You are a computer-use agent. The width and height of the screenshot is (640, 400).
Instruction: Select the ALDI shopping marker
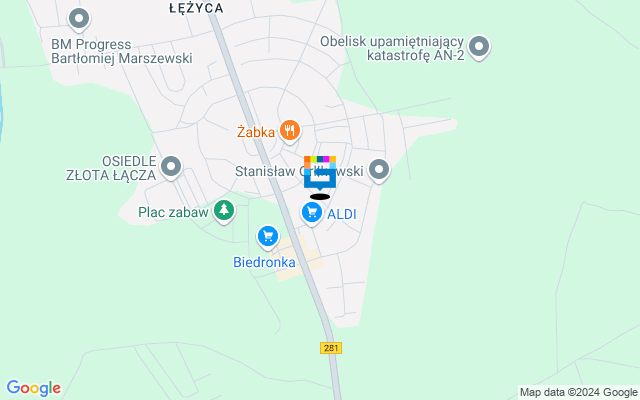tap(312, 212)
